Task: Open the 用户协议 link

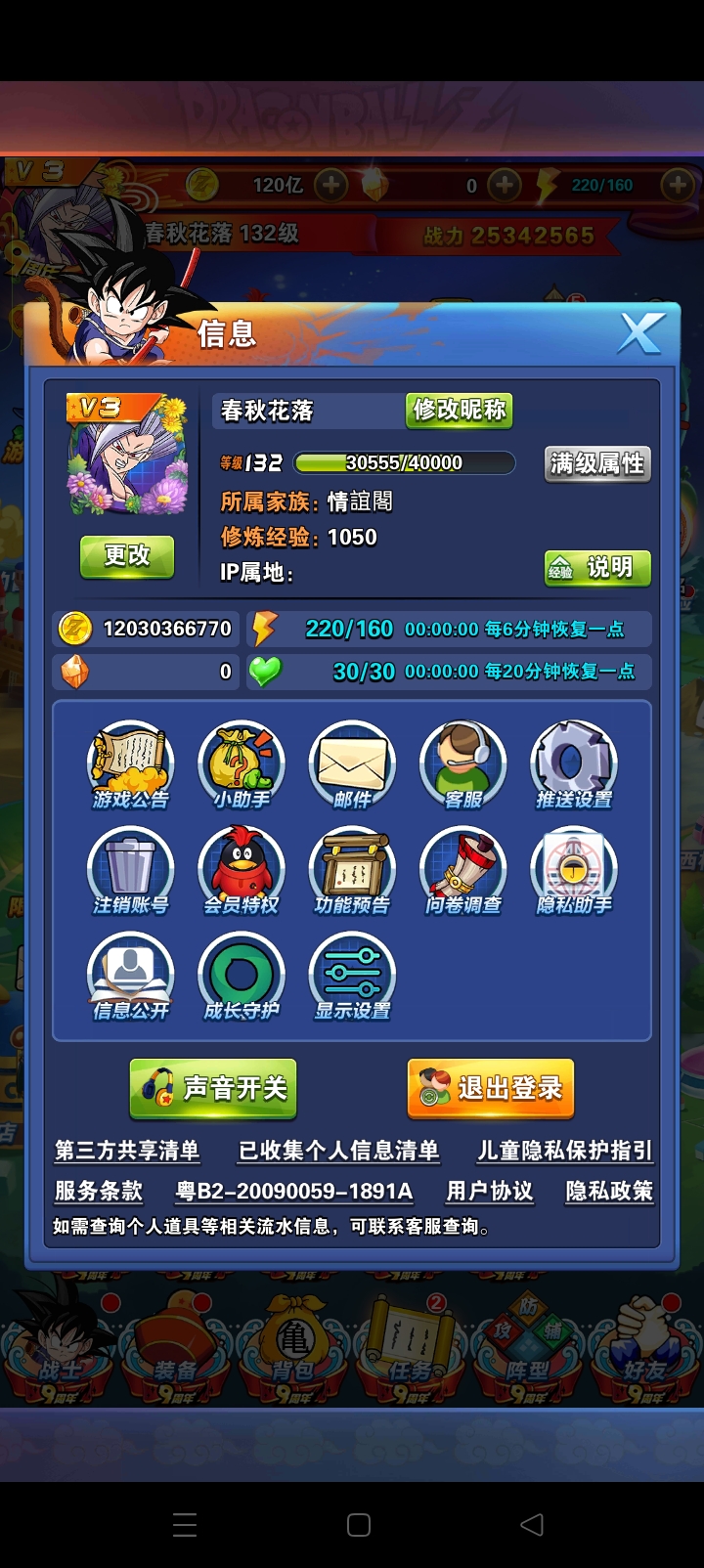Action: (x=489, y=1191)
